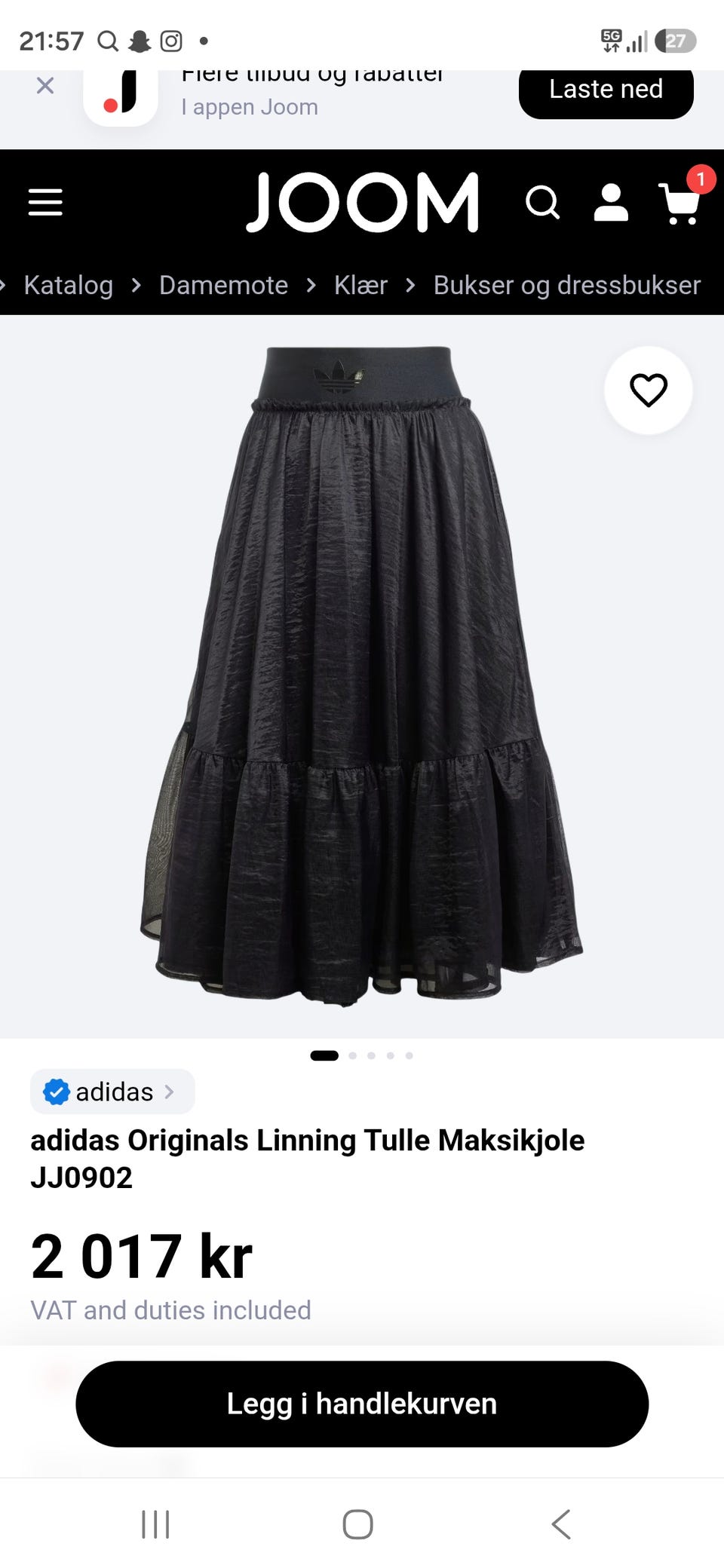724x1568 pixels.
Task: Dismiss the Joom app download banner
Action: [45, 85]
